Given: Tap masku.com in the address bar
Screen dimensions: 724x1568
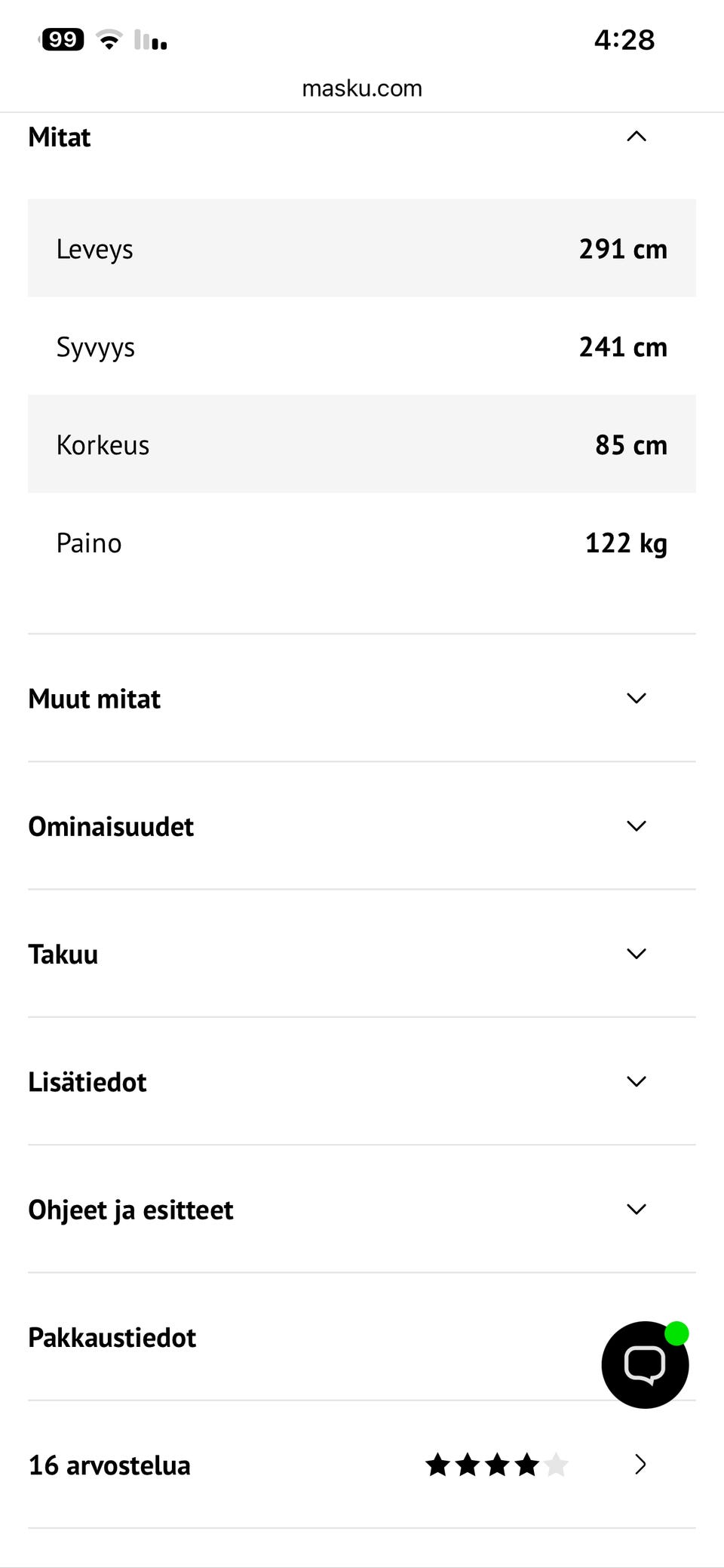Looking at the screenshot, I should 361,88.
